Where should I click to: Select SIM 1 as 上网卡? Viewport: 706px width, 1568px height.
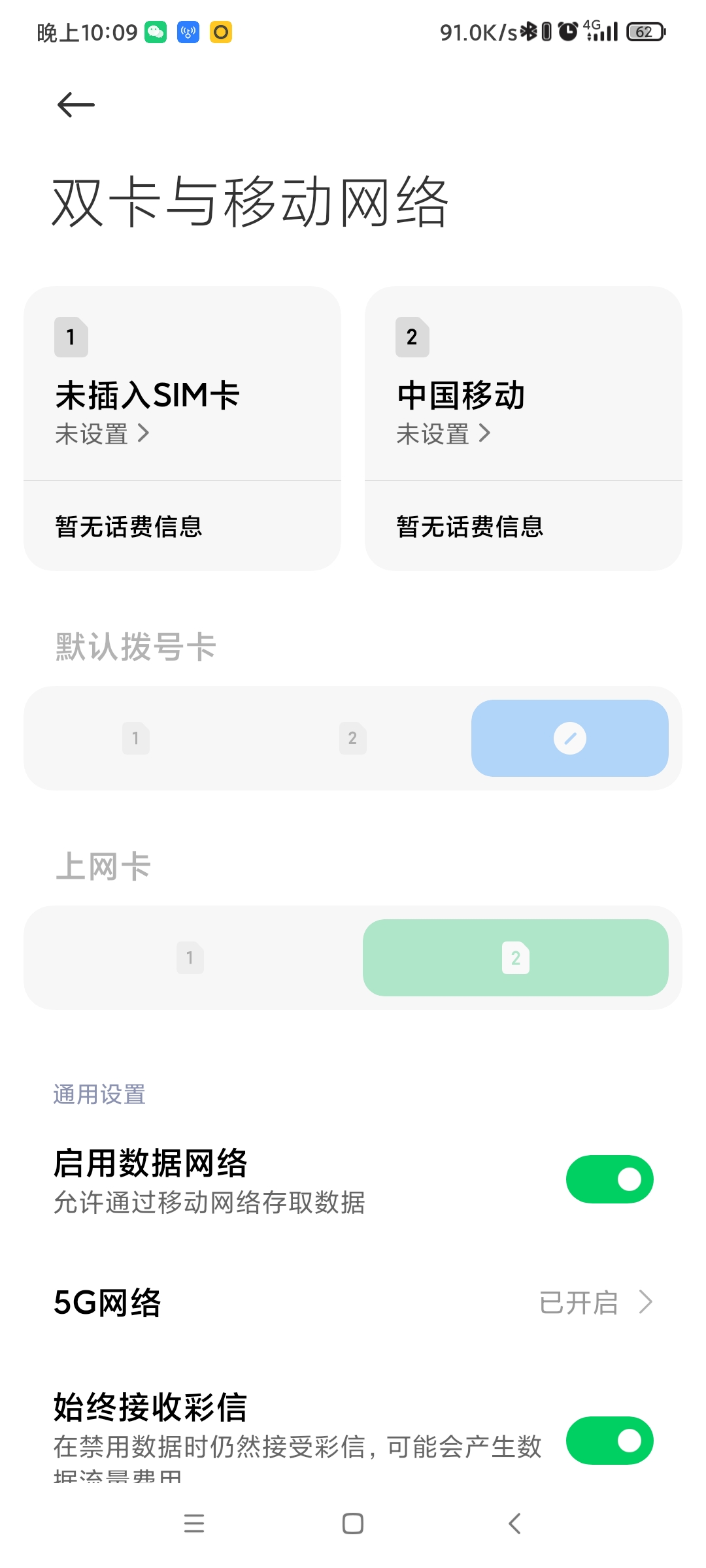click(x=190, y=958)
